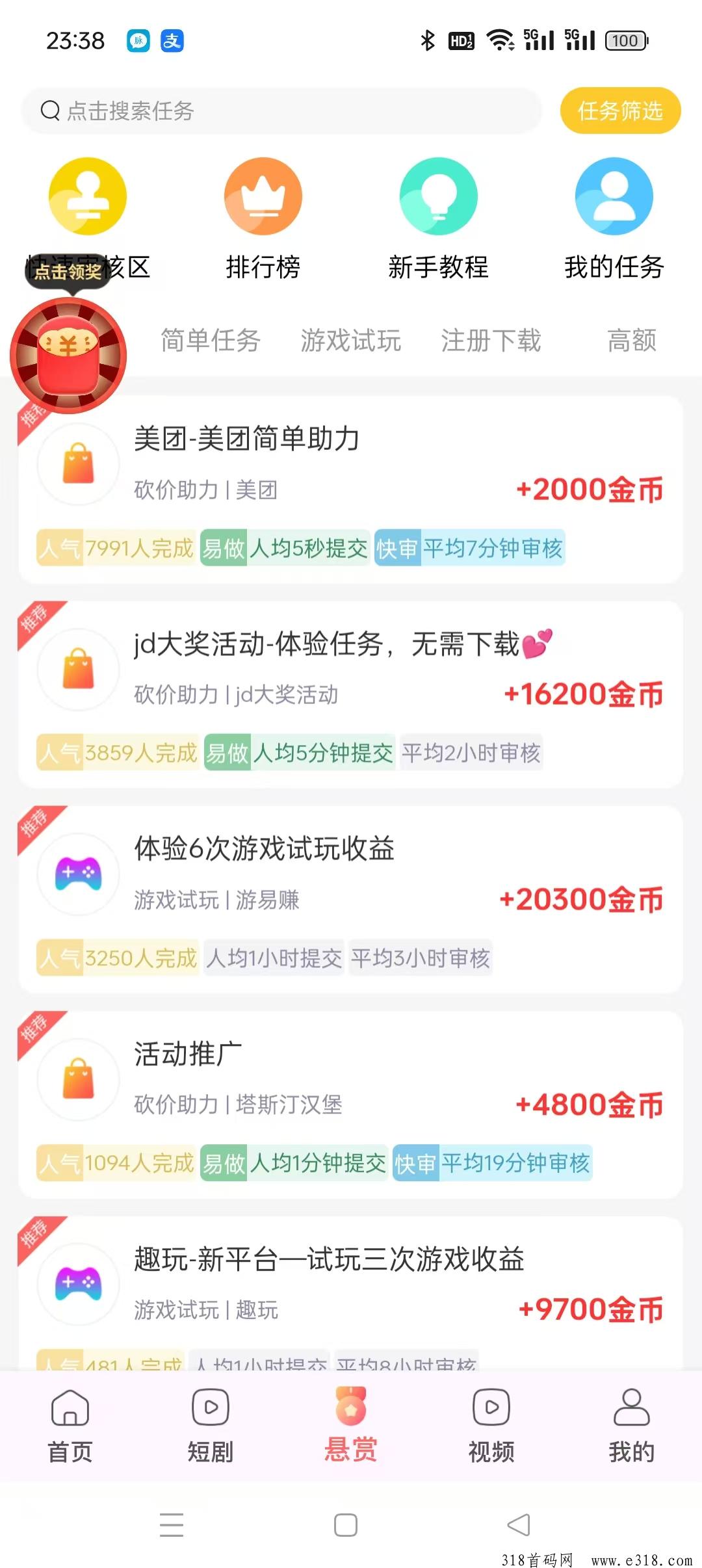This screenshot has height=1568, width=702.
Task: Open the 我的 profile tab
Action: [x=632, y=1424]
